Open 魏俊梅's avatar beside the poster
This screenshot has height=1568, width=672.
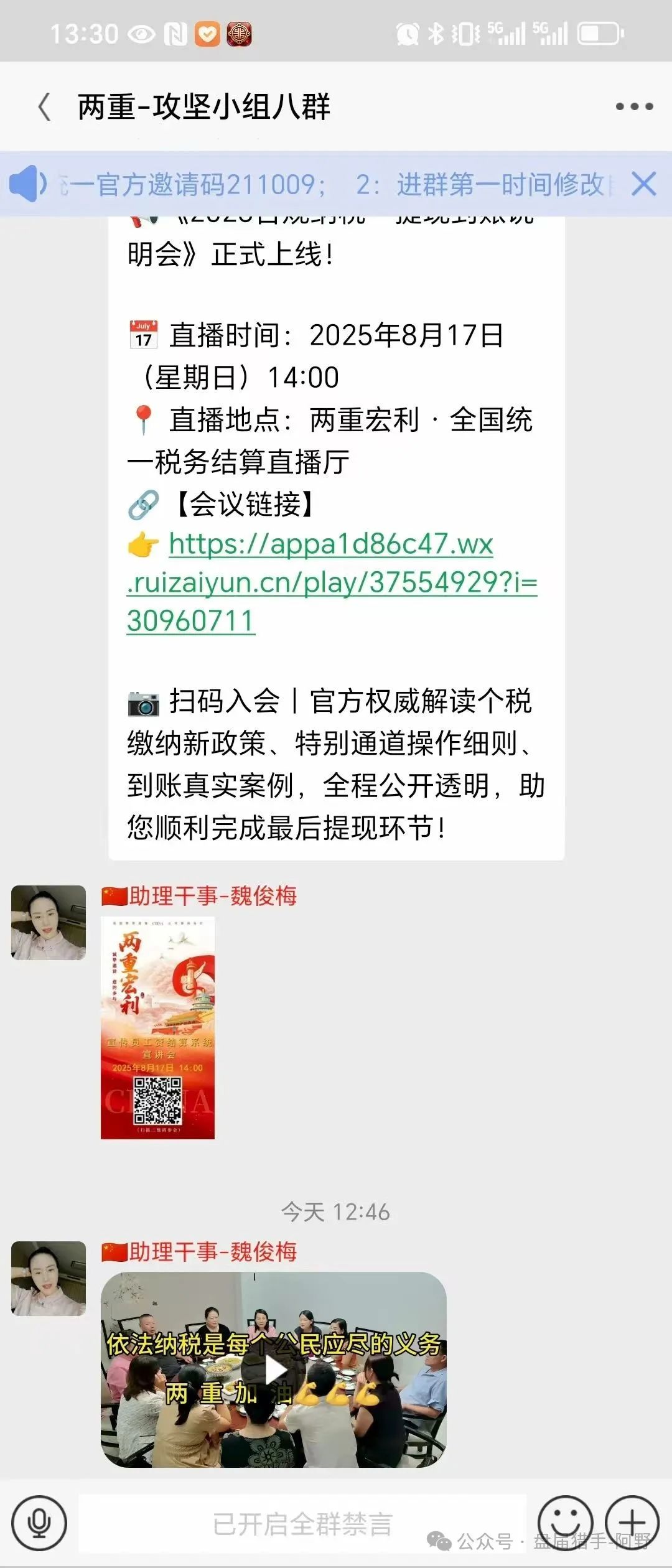pos(49,923)
